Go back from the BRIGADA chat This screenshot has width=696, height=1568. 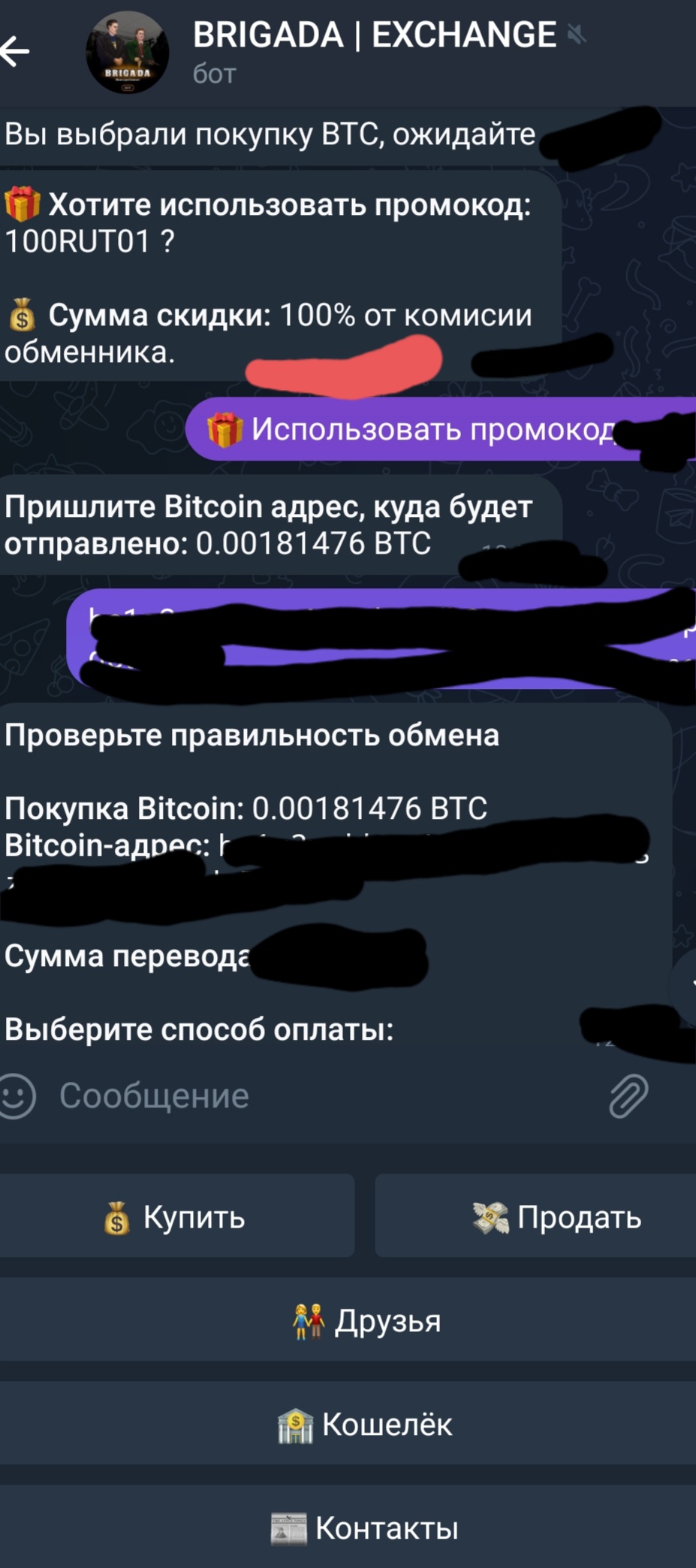pos(15,52)
